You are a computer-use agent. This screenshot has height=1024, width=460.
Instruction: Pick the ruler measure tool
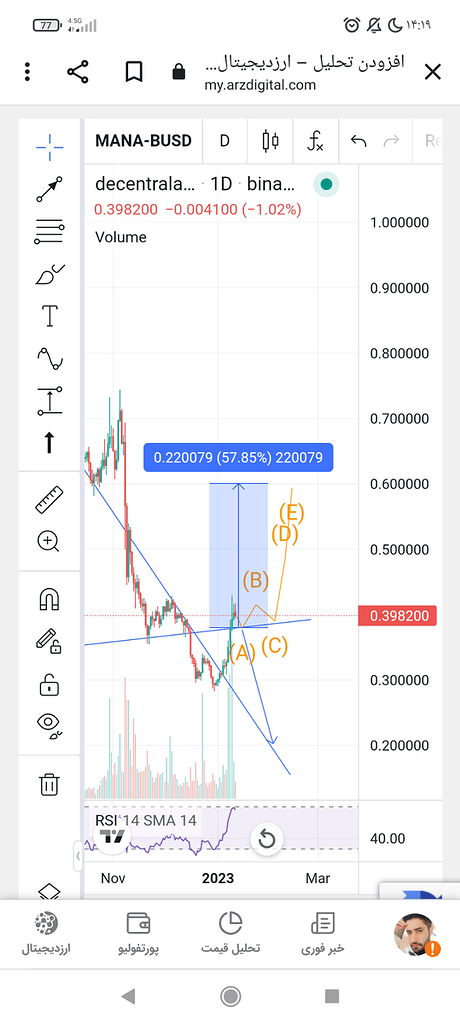click(x=50, y=500)
